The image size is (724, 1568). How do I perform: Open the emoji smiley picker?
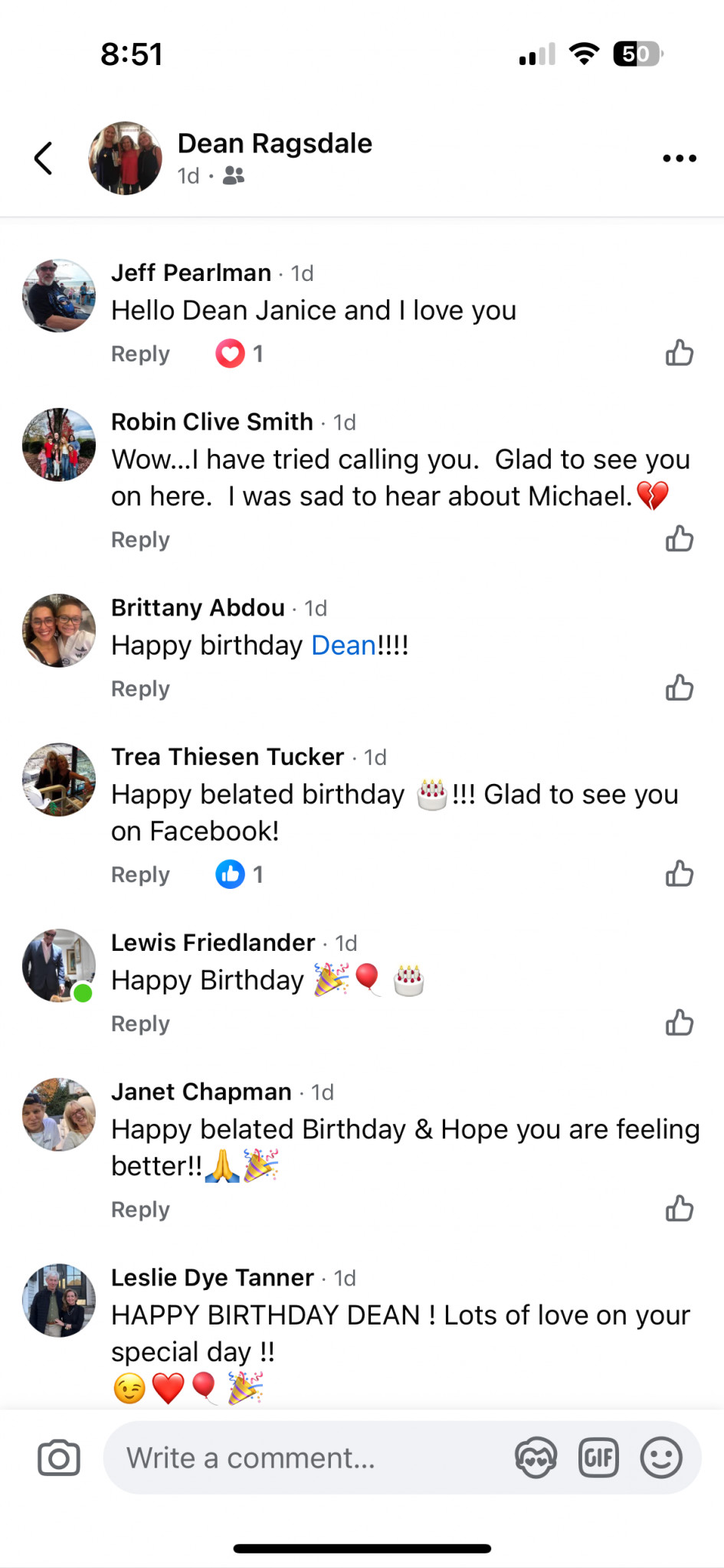[x=660, y=1458]
